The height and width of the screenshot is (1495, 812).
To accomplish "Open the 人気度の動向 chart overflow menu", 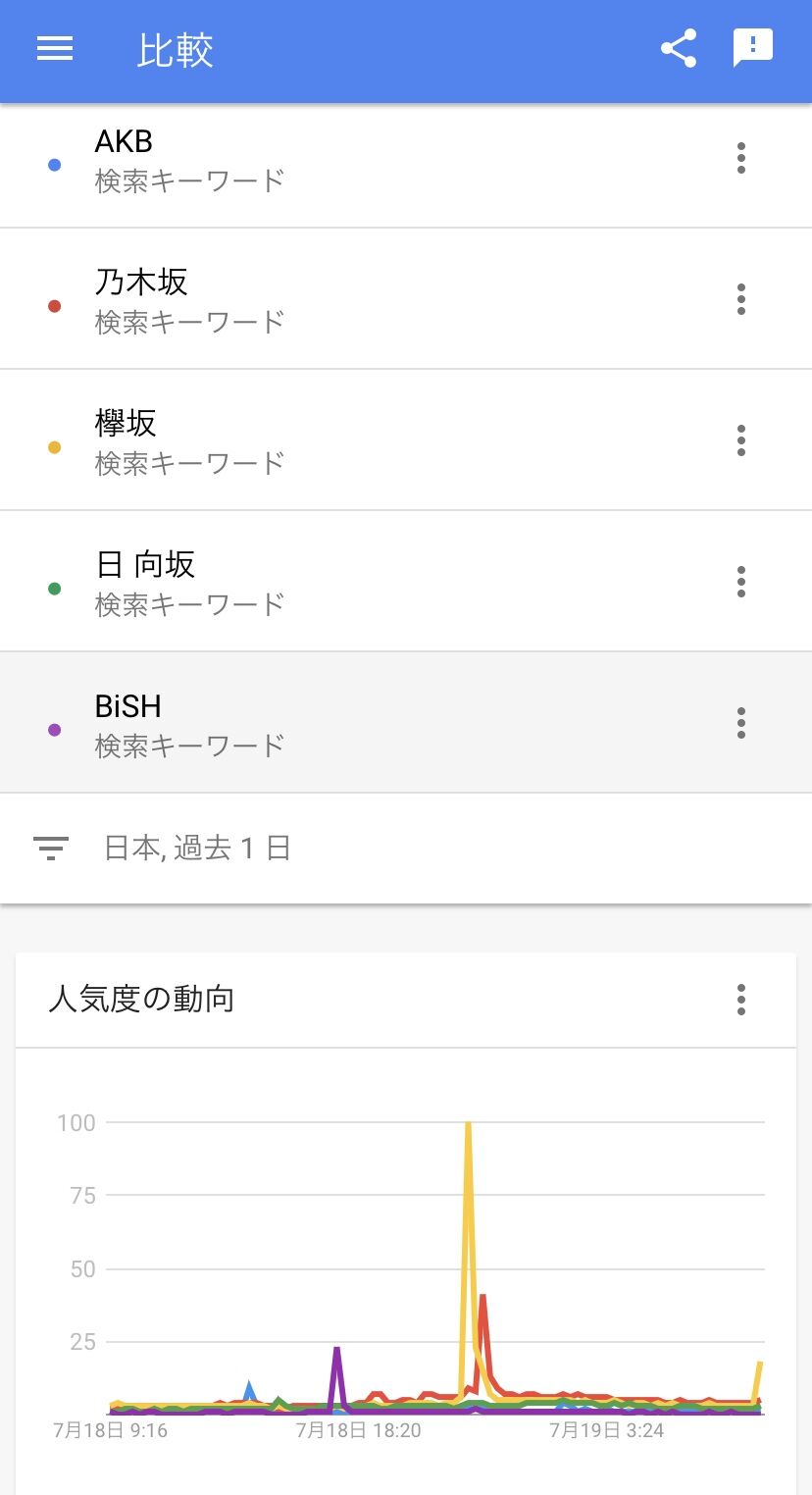I will point(740,1000).
